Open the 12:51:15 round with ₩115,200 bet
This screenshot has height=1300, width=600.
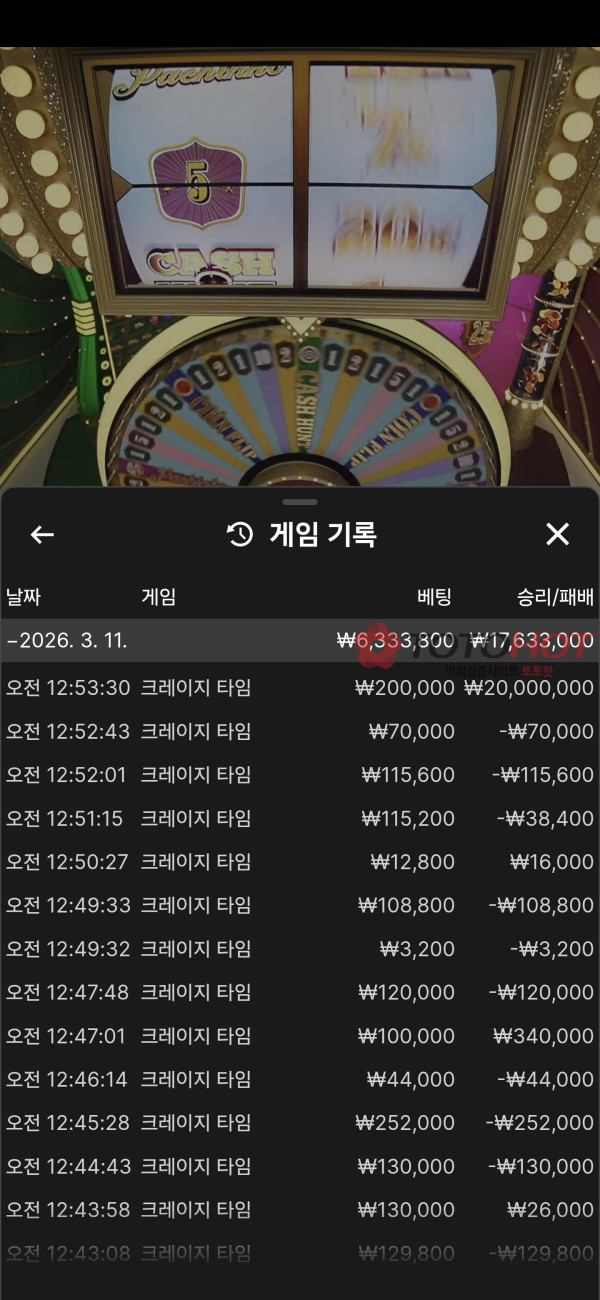300,819
